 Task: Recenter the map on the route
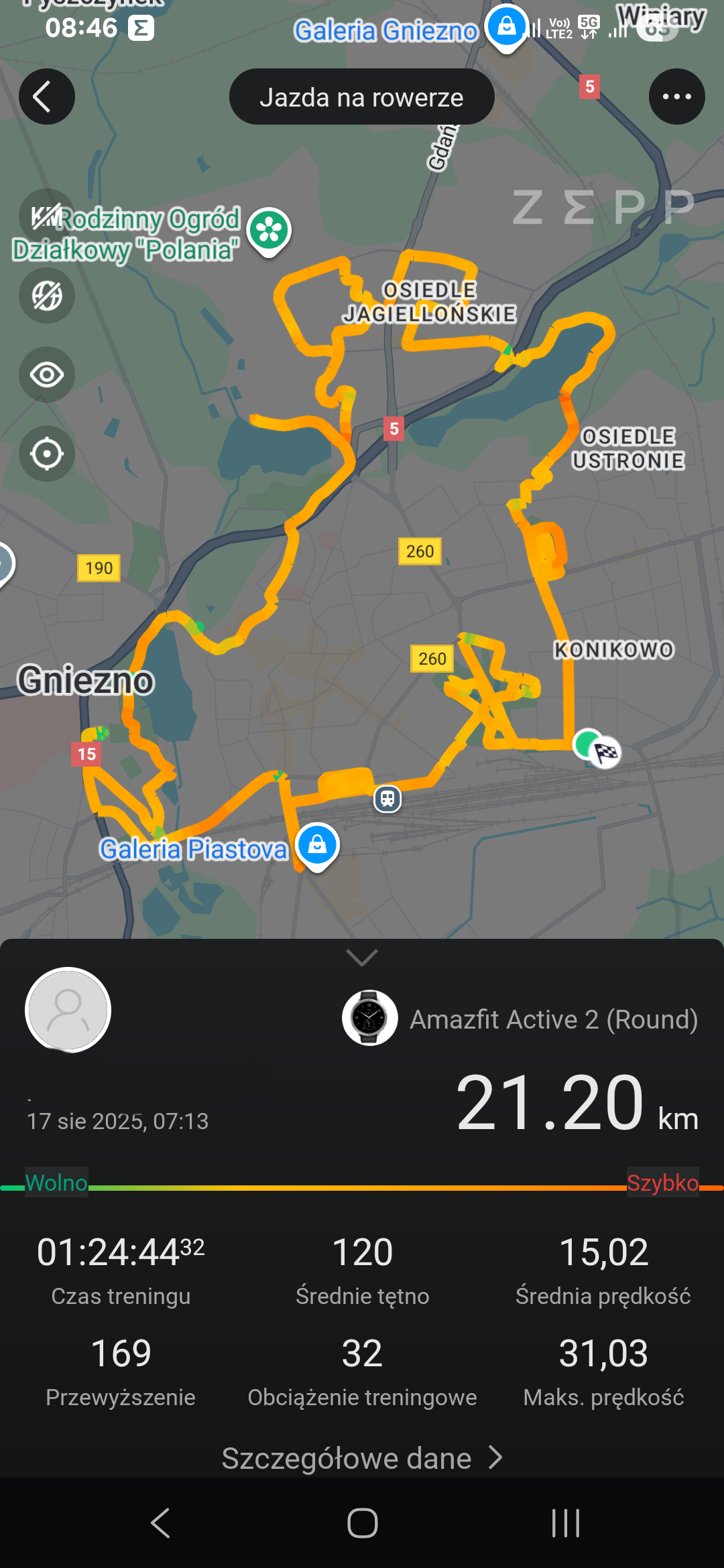pos(46,454)
